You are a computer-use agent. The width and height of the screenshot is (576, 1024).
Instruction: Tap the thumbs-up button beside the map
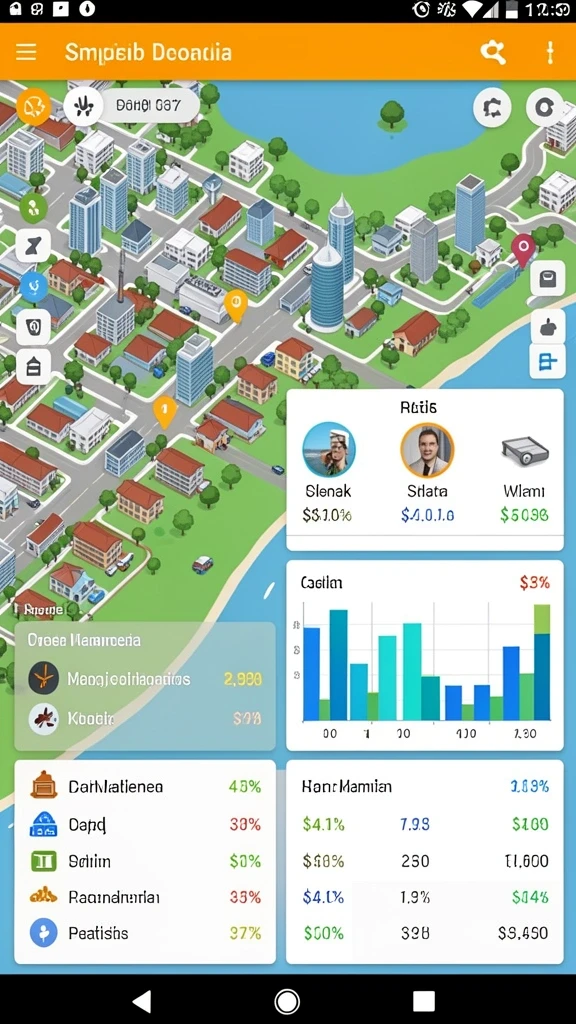[x=547, y=326]
